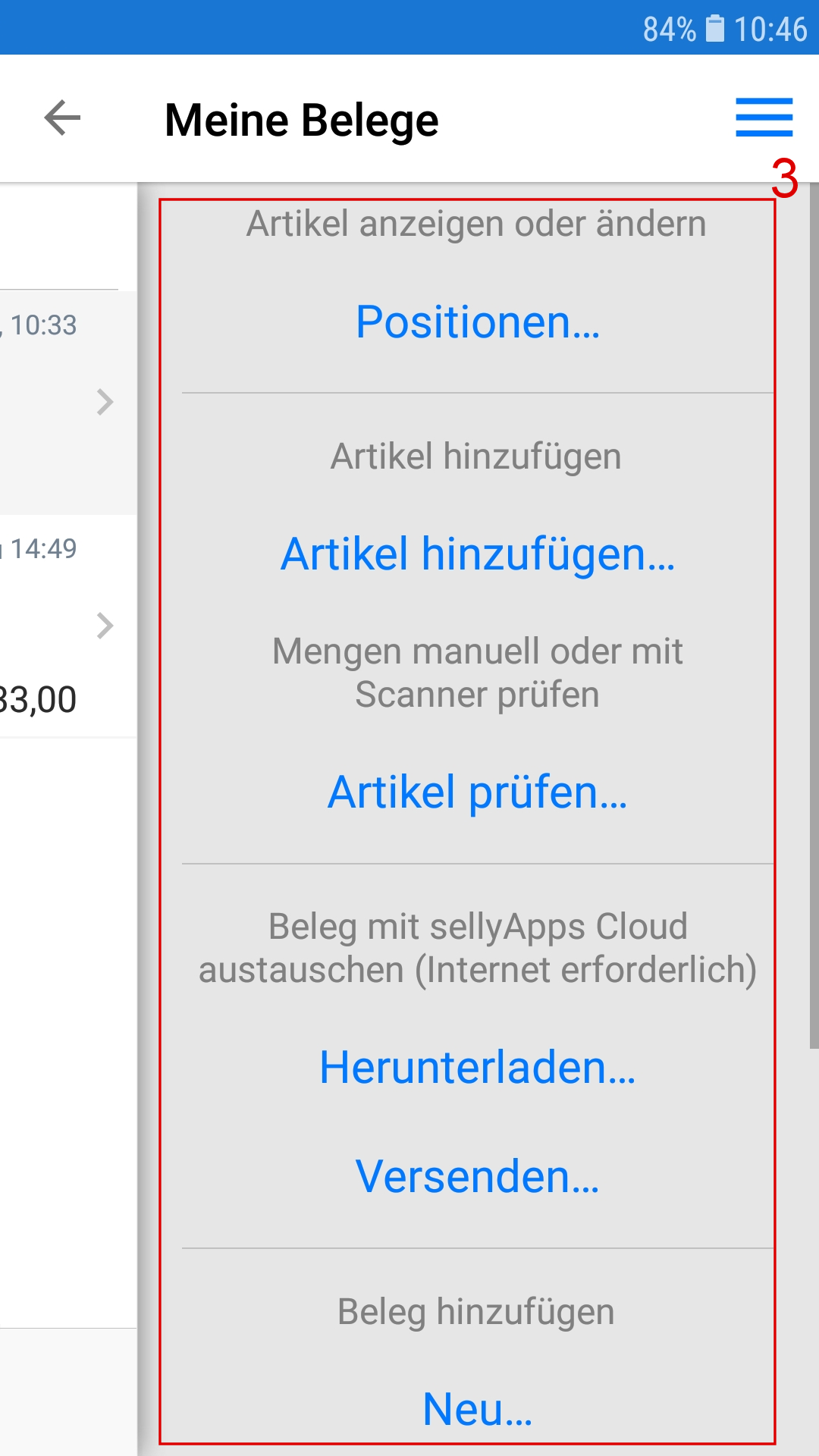The height and width of the screenshot is (1456, 819).
Task: Open the receipt from 10:33
Action: click(68, 402)
